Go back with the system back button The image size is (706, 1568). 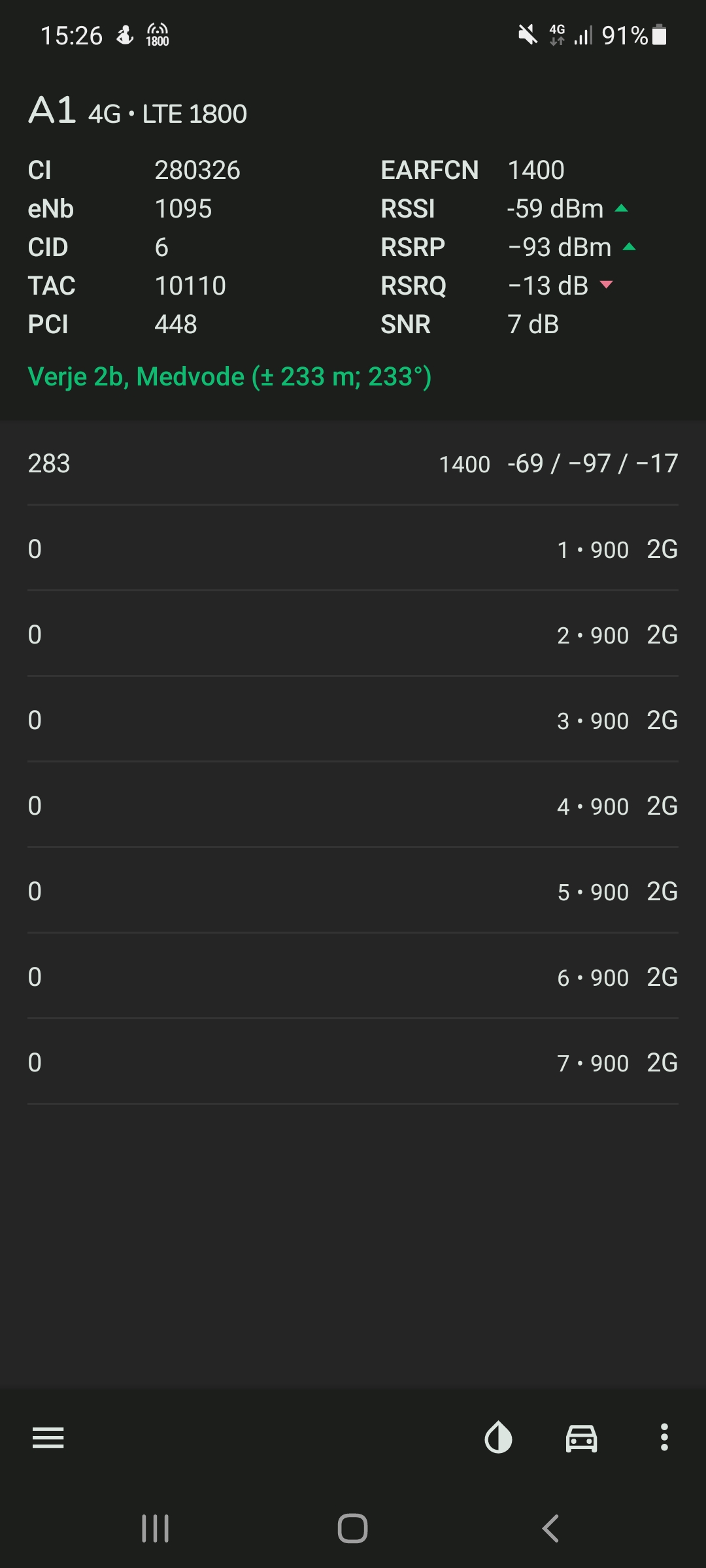tap(550, 1529)
